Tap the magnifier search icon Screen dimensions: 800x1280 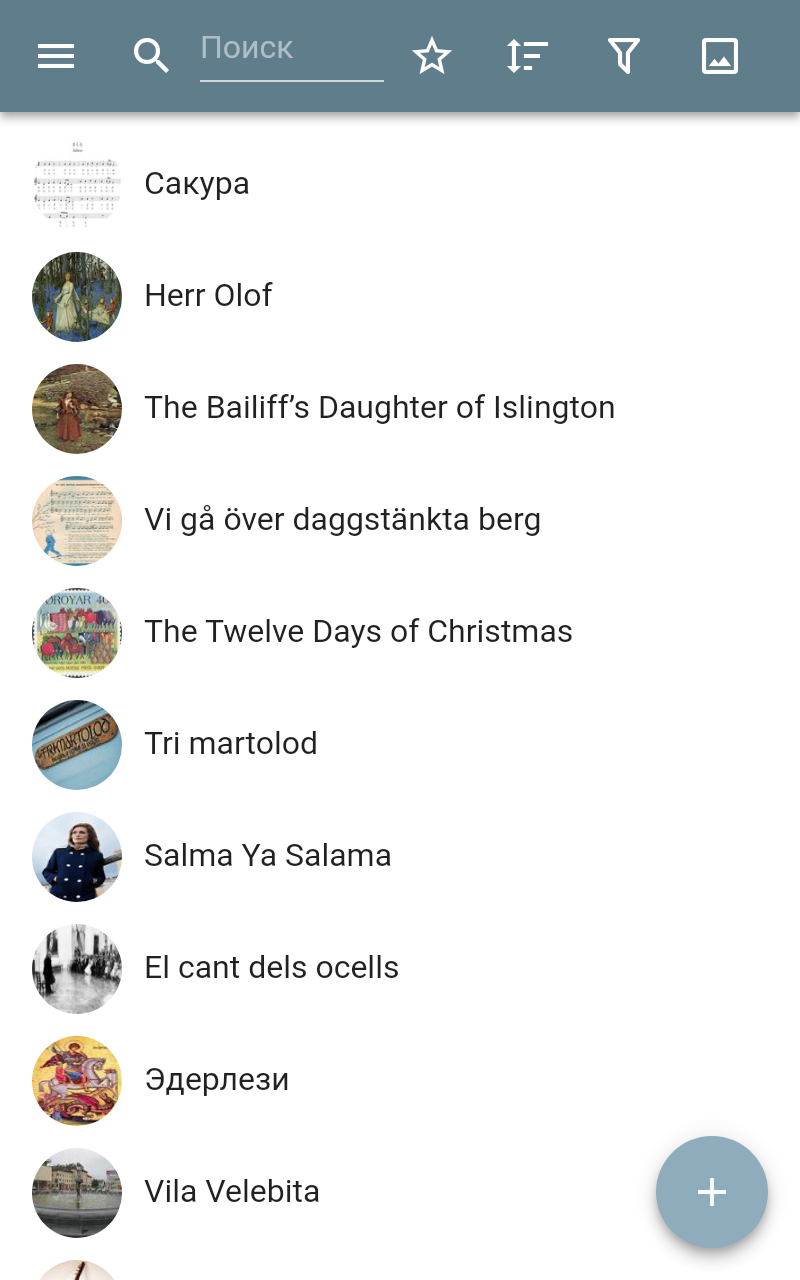point(151,56)
